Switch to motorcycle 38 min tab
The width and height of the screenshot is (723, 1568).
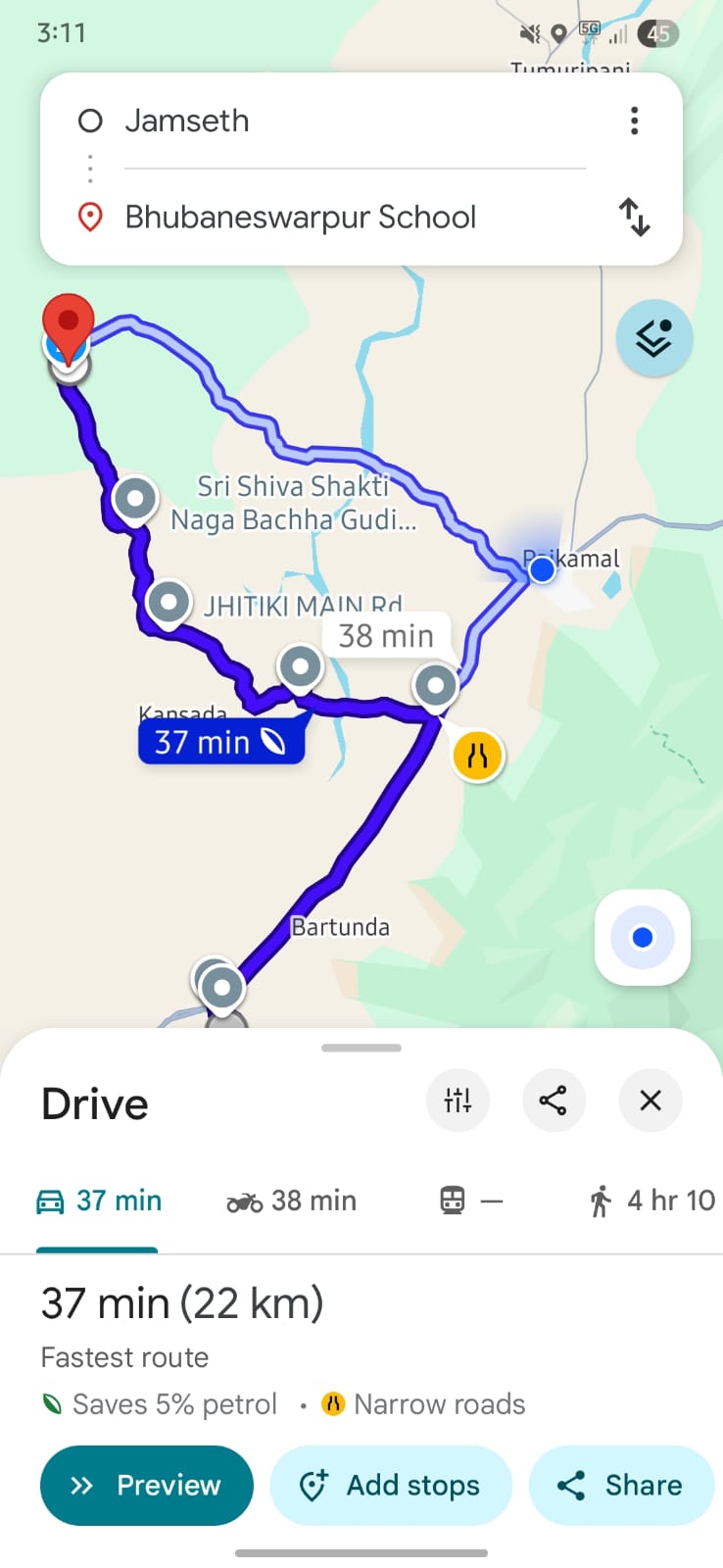tap(292, 1200)
